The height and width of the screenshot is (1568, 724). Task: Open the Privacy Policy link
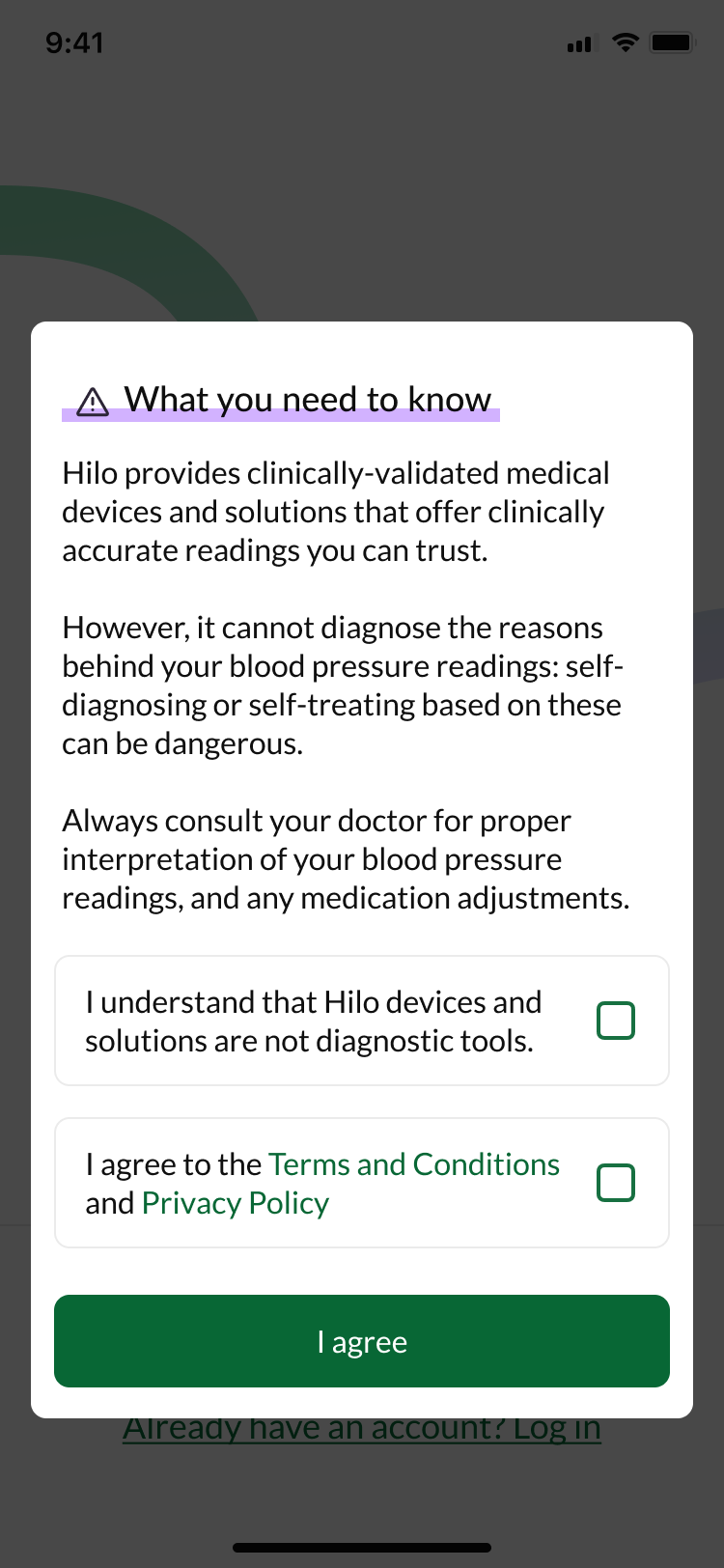point(236,1203)
